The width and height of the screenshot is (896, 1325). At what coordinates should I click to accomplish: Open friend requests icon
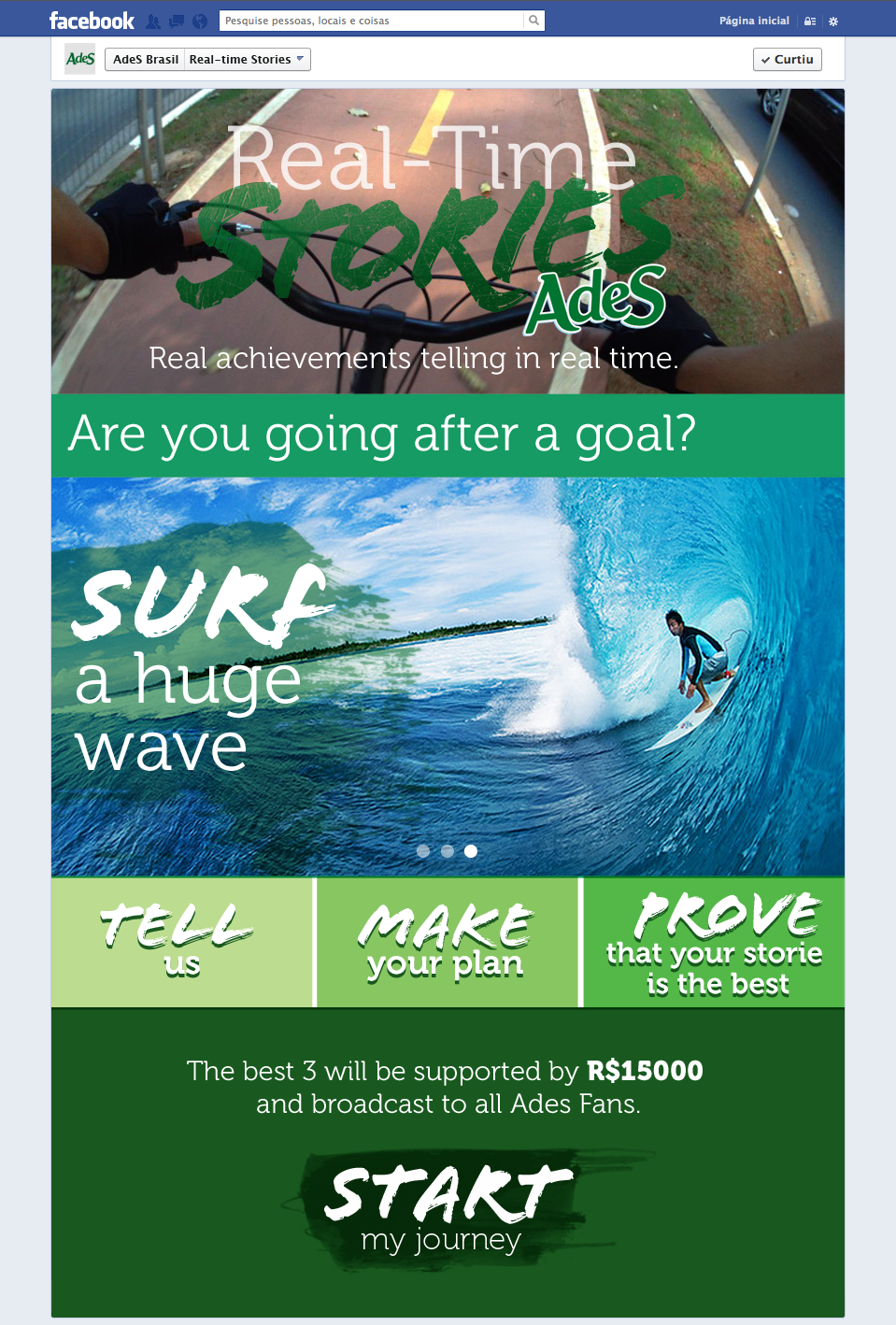153,21
